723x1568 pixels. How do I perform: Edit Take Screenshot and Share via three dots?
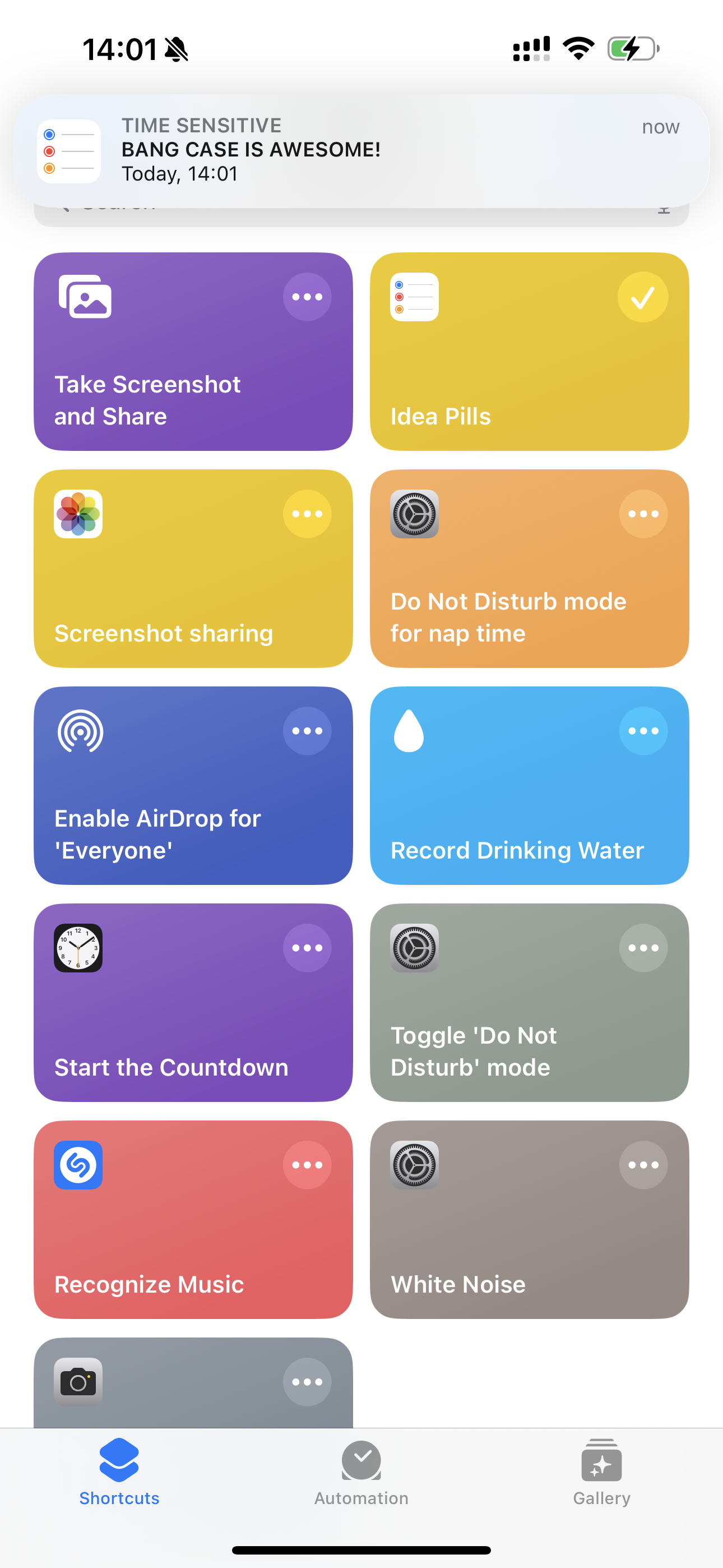coord(307,297)
